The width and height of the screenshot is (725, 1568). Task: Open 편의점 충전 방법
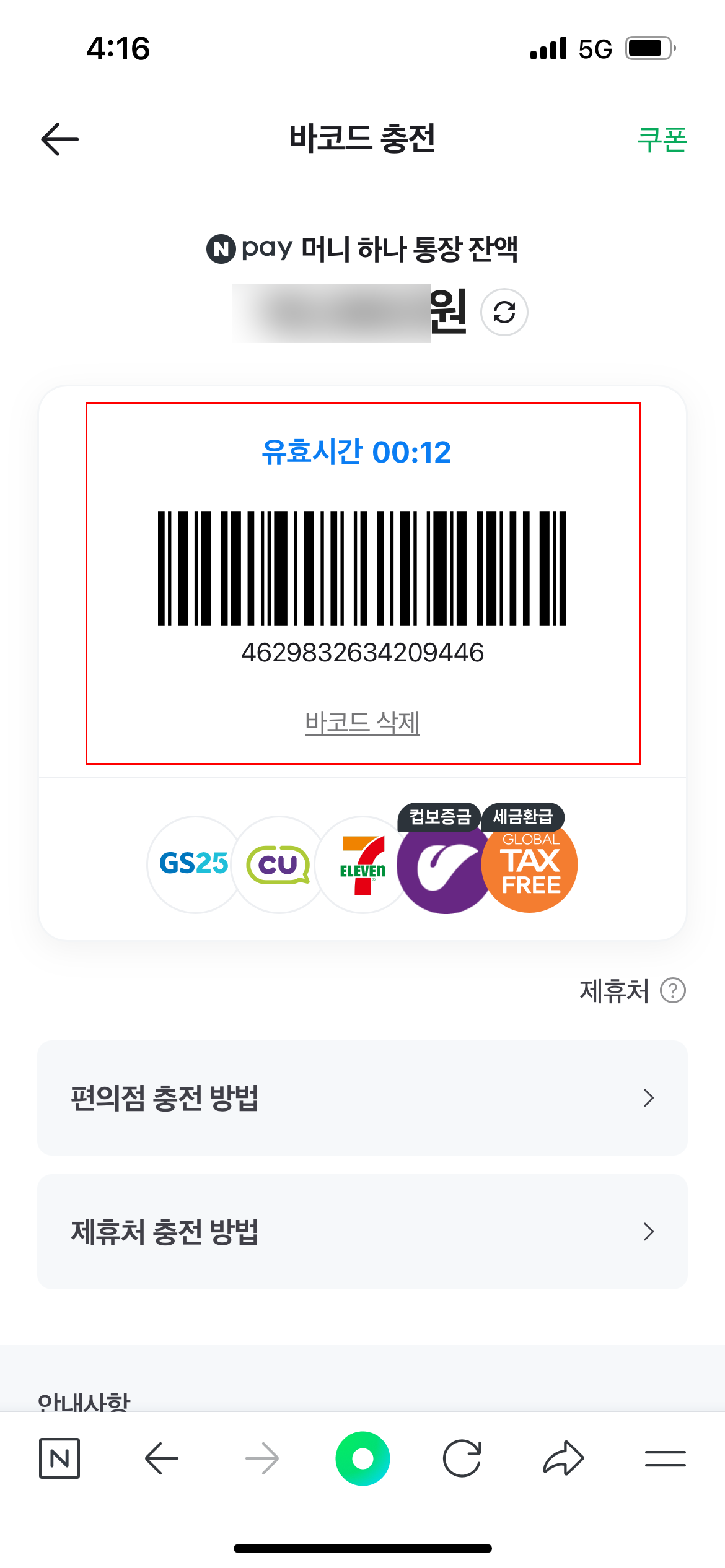point(362,1097)
